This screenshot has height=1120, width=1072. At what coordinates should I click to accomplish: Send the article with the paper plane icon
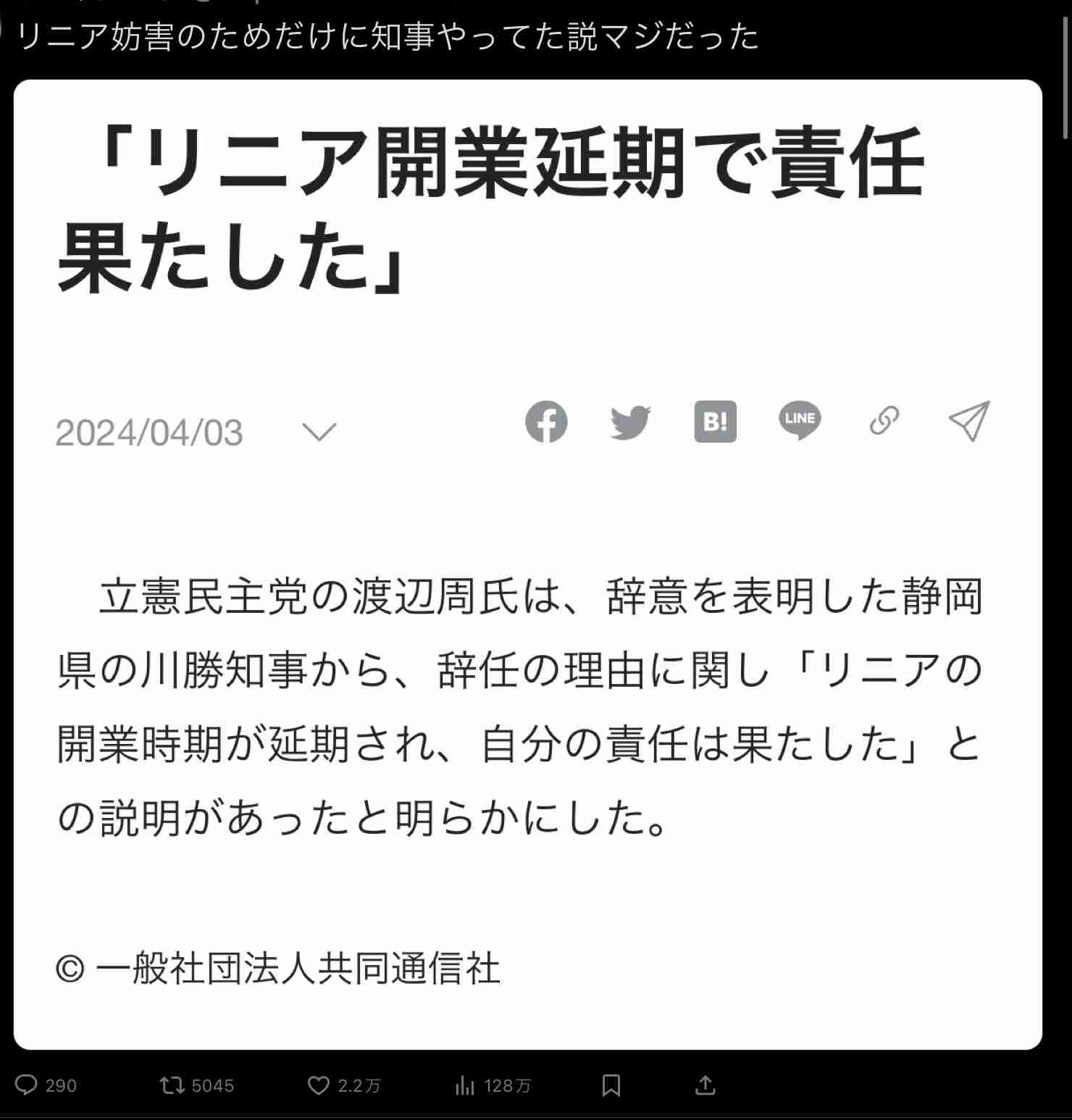click(x=970, y=422)
